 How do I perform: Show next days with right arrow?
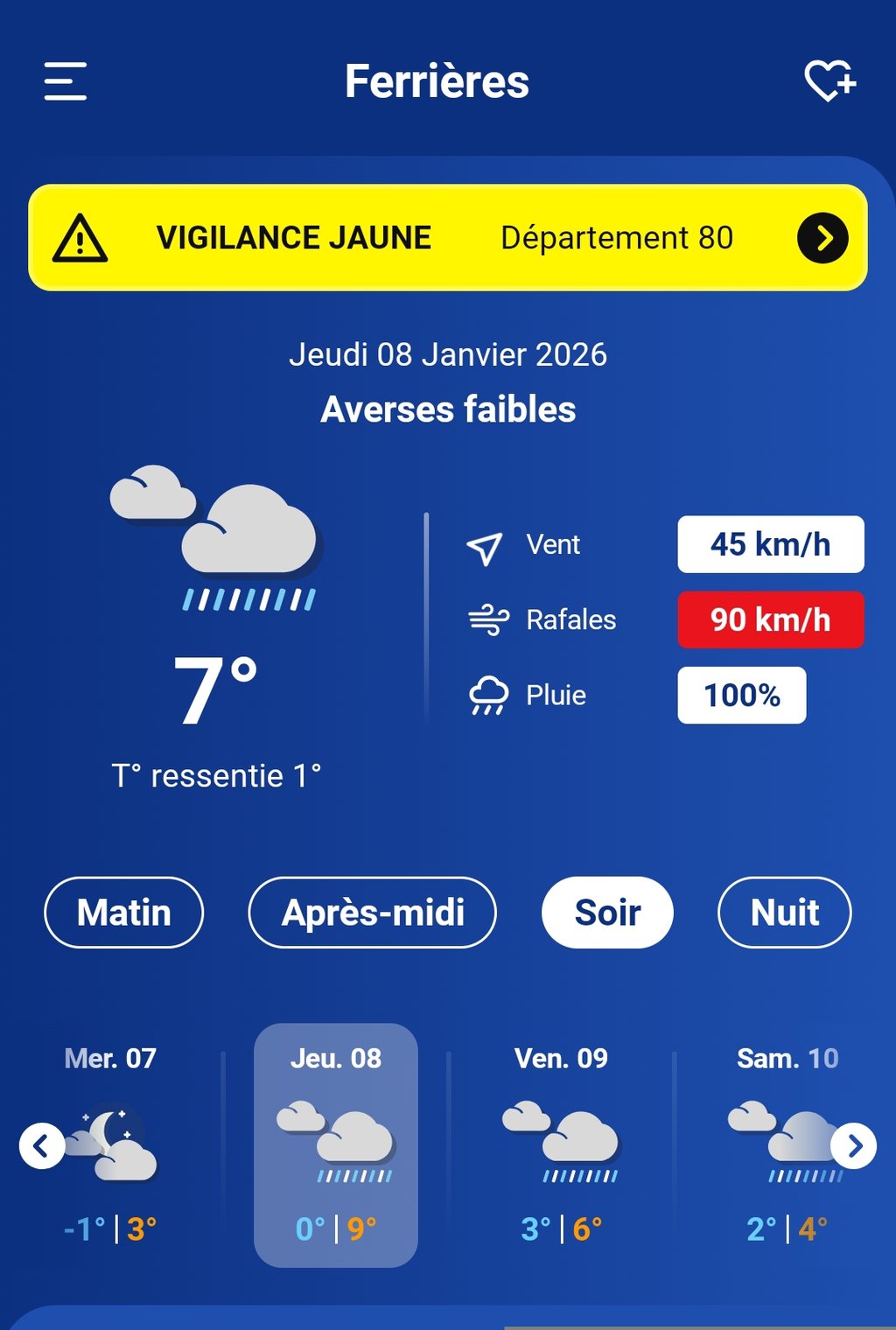pos(854,1144)
